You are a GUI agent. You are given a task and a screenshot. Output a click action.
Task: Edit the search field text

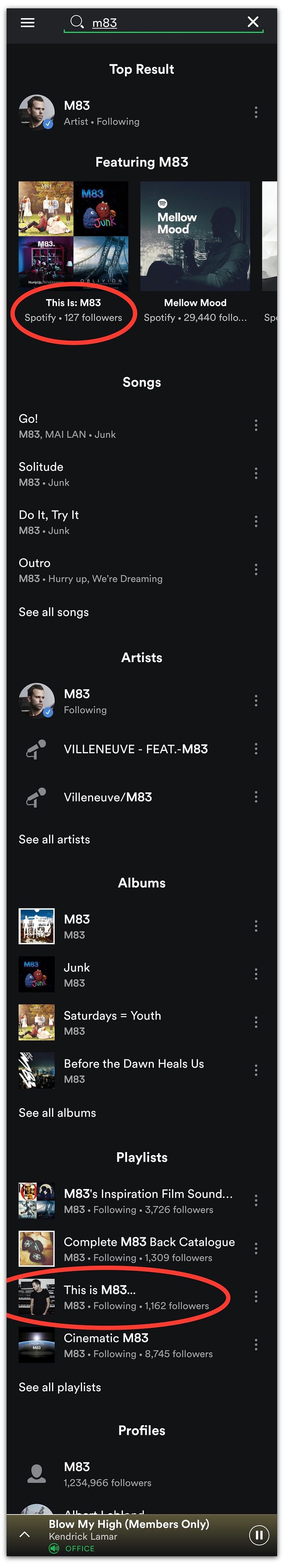(x=158, y=23)
